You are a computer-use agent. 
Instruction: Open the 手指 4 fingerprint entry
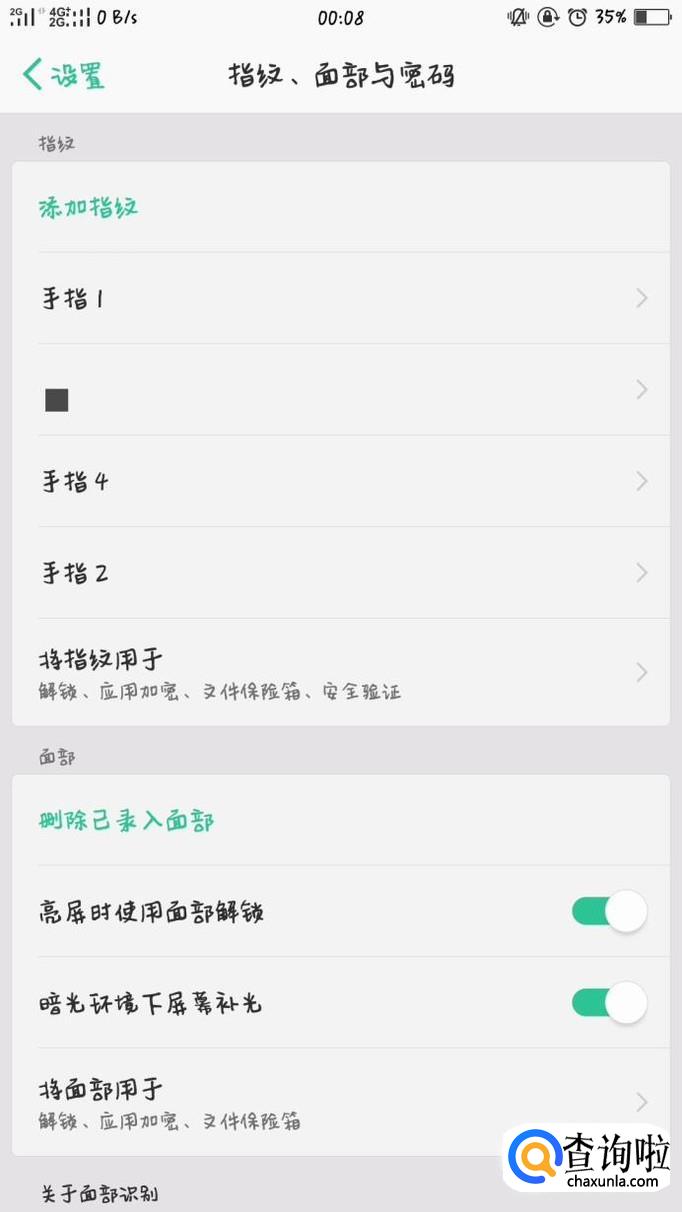pos(340,482)
